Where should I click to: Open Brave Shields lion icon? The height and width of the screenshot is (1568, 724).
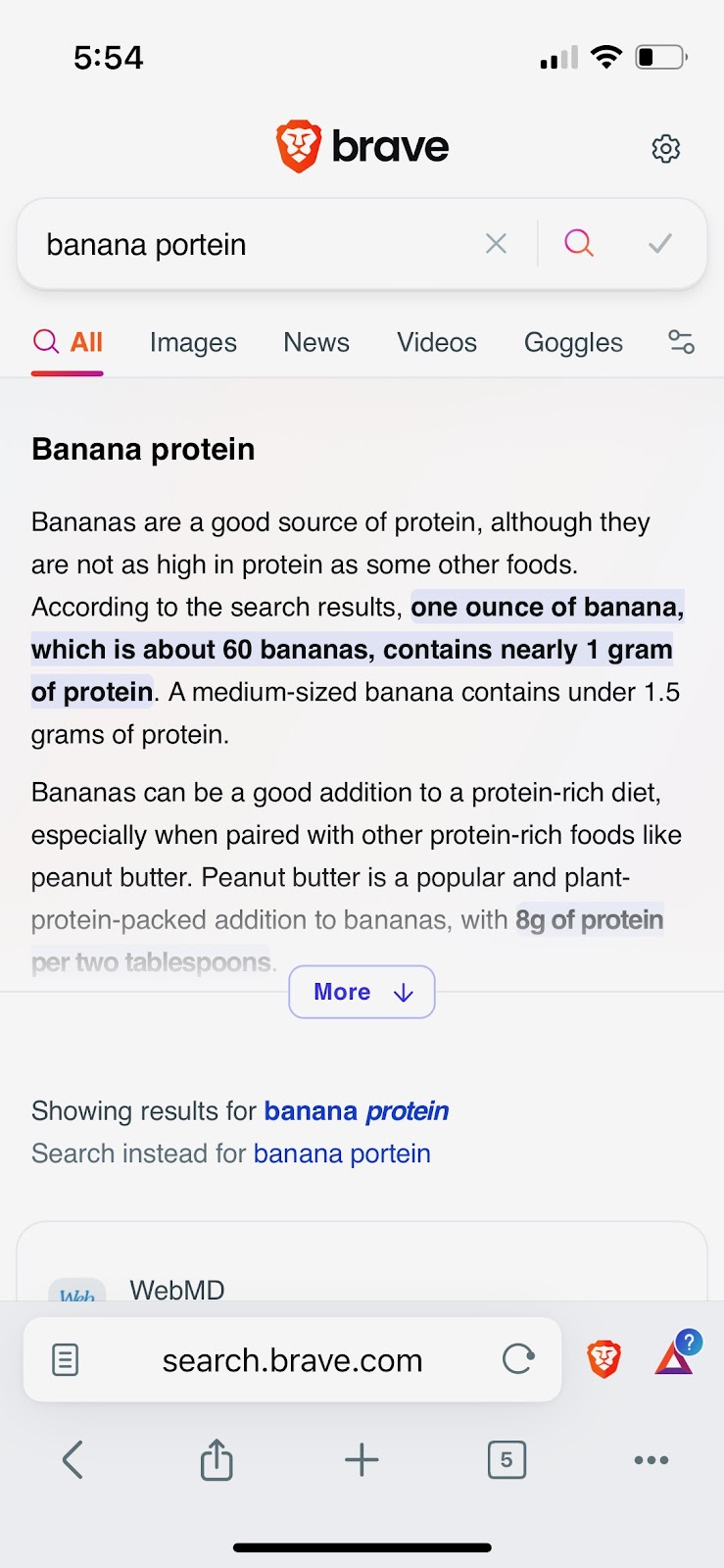coord(603,1359)
